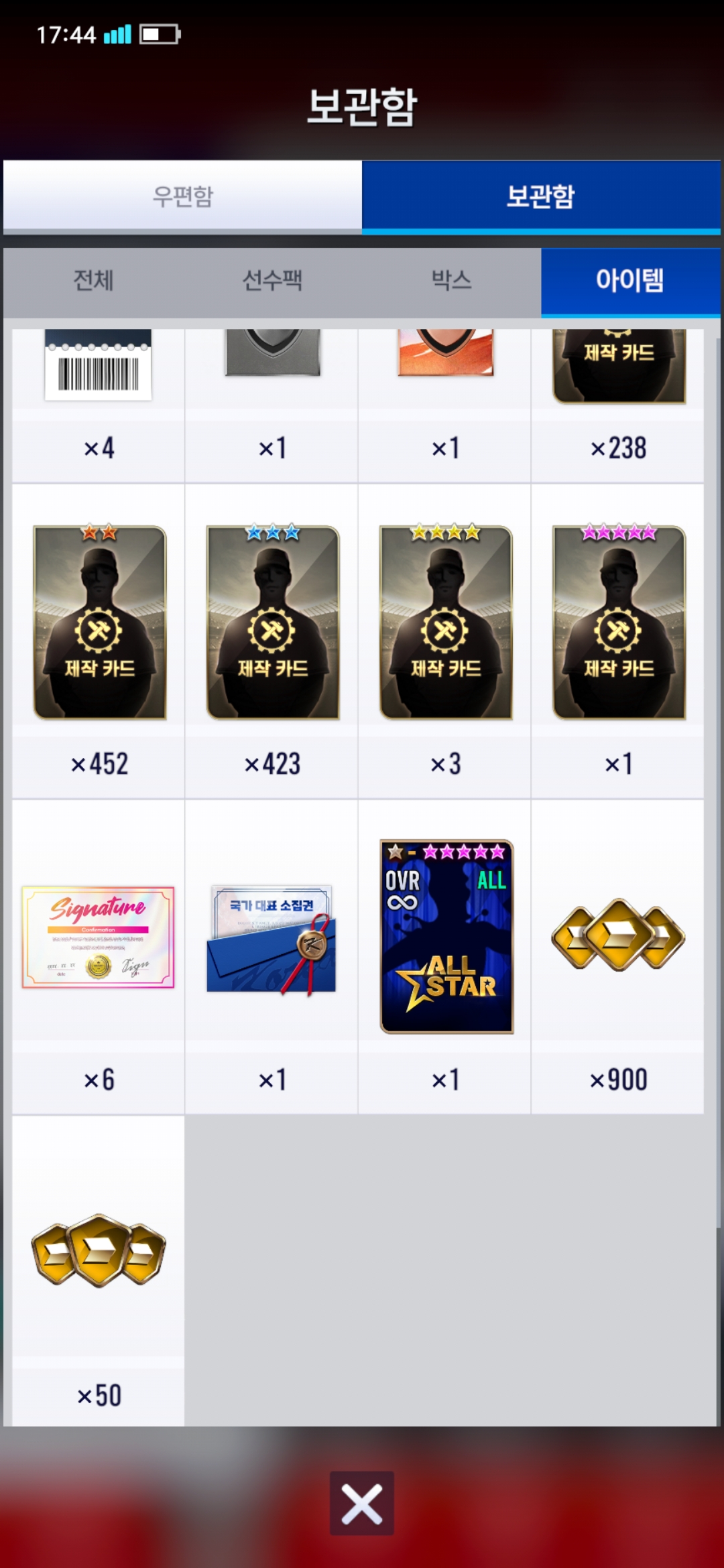Switch to the 선수팩 category
Image resolution: width=724 pixels, height=1568 pixels.
(x=272, y=280)
